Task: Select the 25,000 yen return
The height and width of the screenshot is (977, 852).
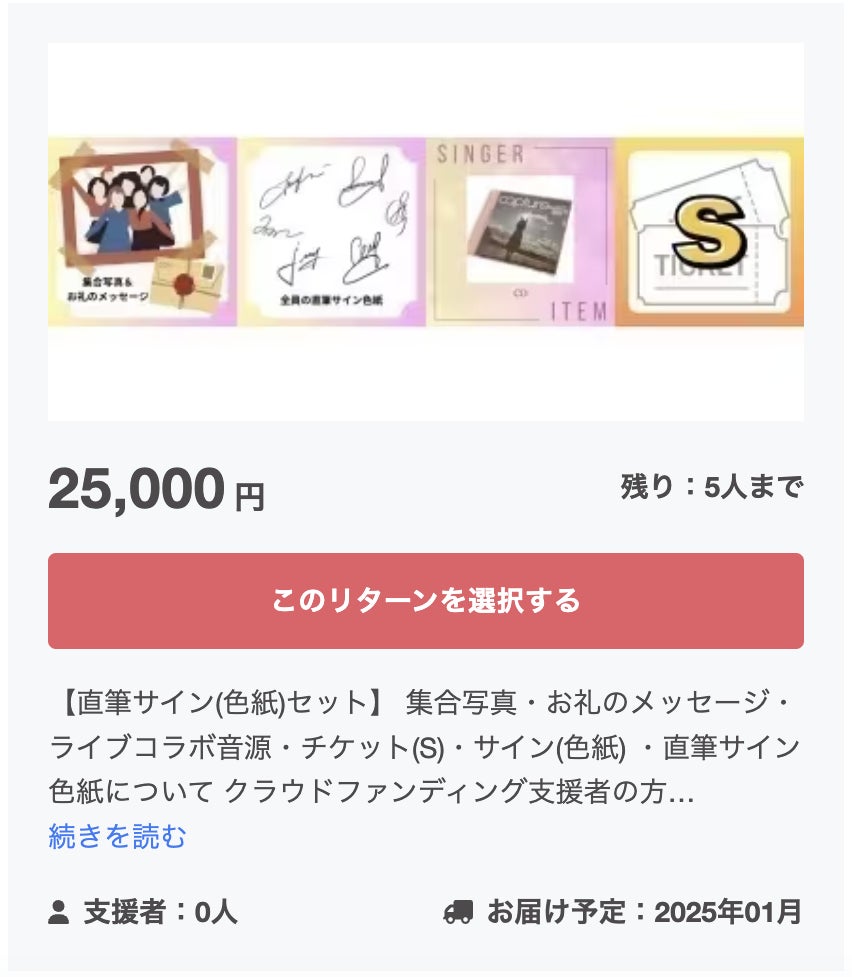Action: pyautogui.click(x=425, y=601)
